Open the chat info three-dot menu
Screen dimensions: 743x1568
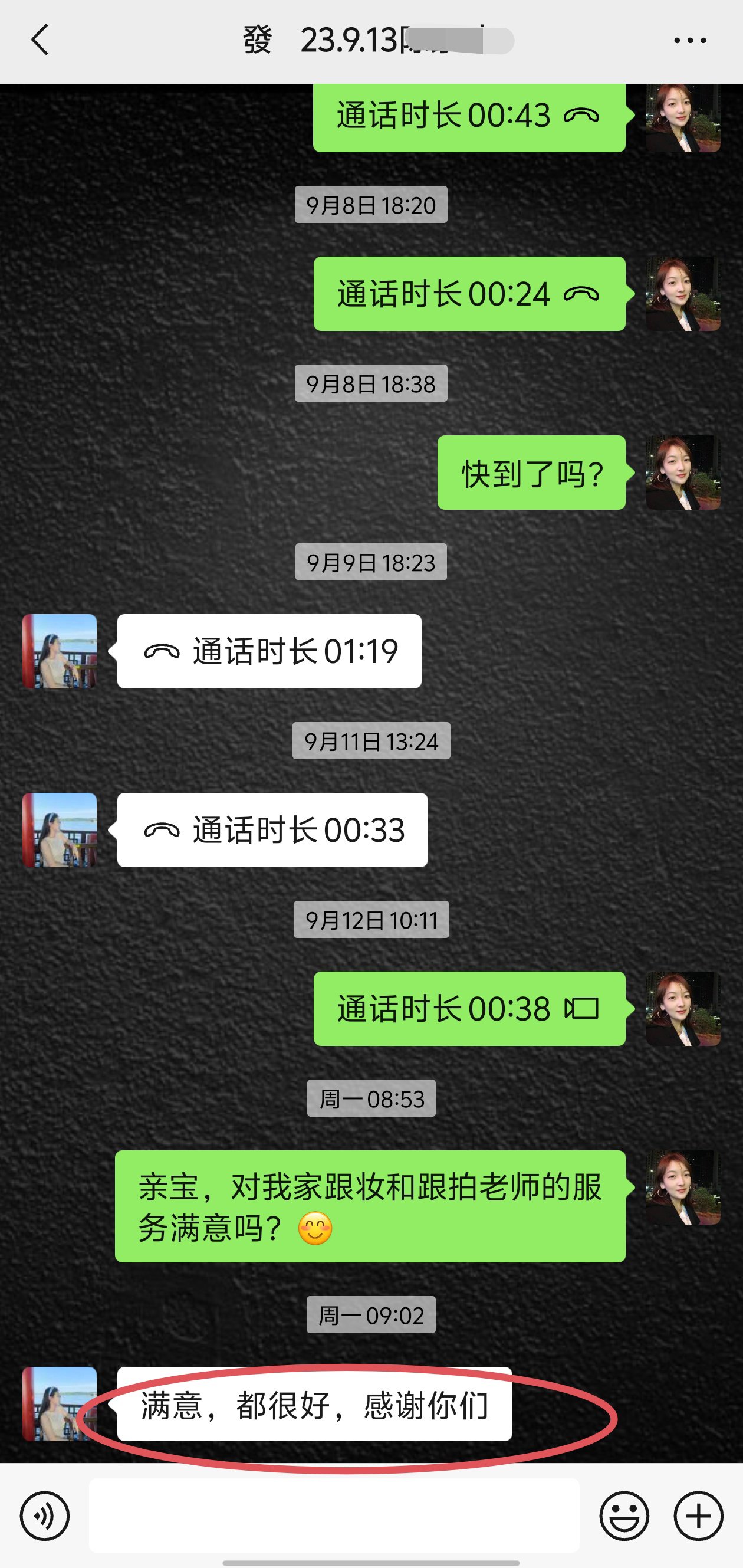pos(689,41)
